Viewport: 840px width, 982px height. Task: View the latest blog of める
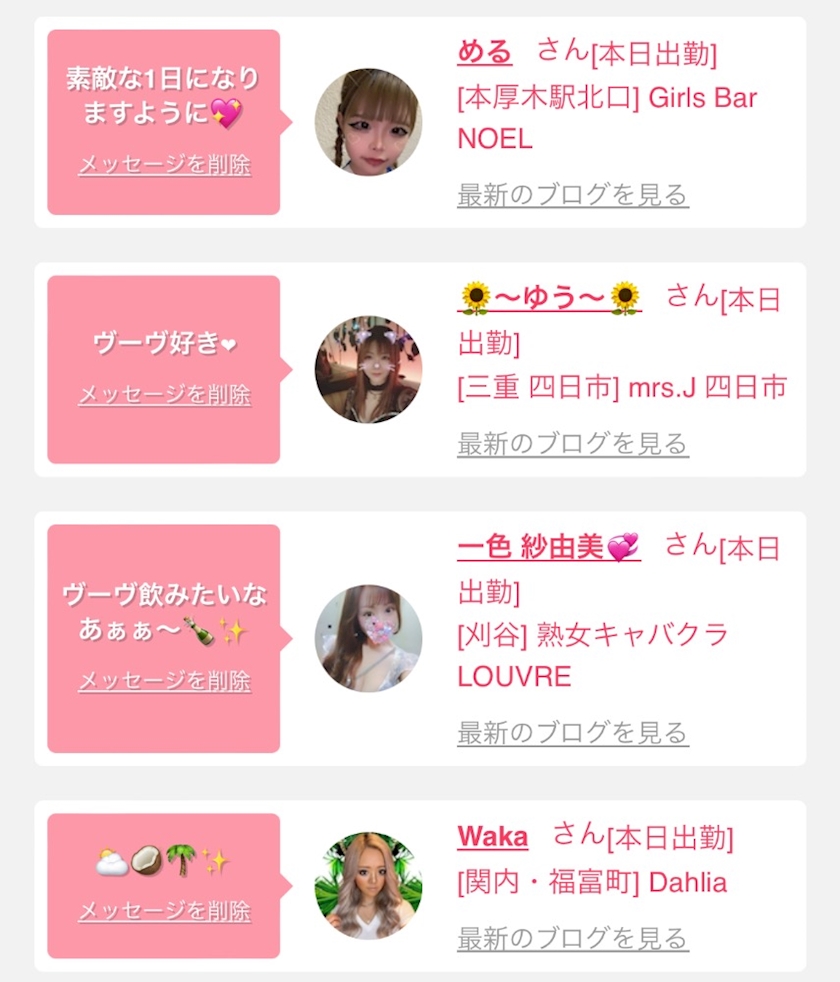point(572,194)
